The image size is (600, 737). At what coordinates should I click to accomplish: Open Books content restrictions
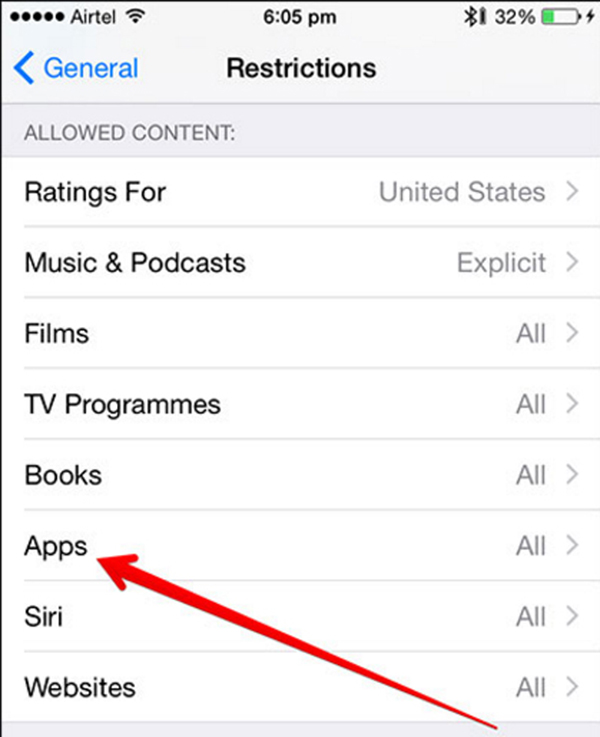301,475
